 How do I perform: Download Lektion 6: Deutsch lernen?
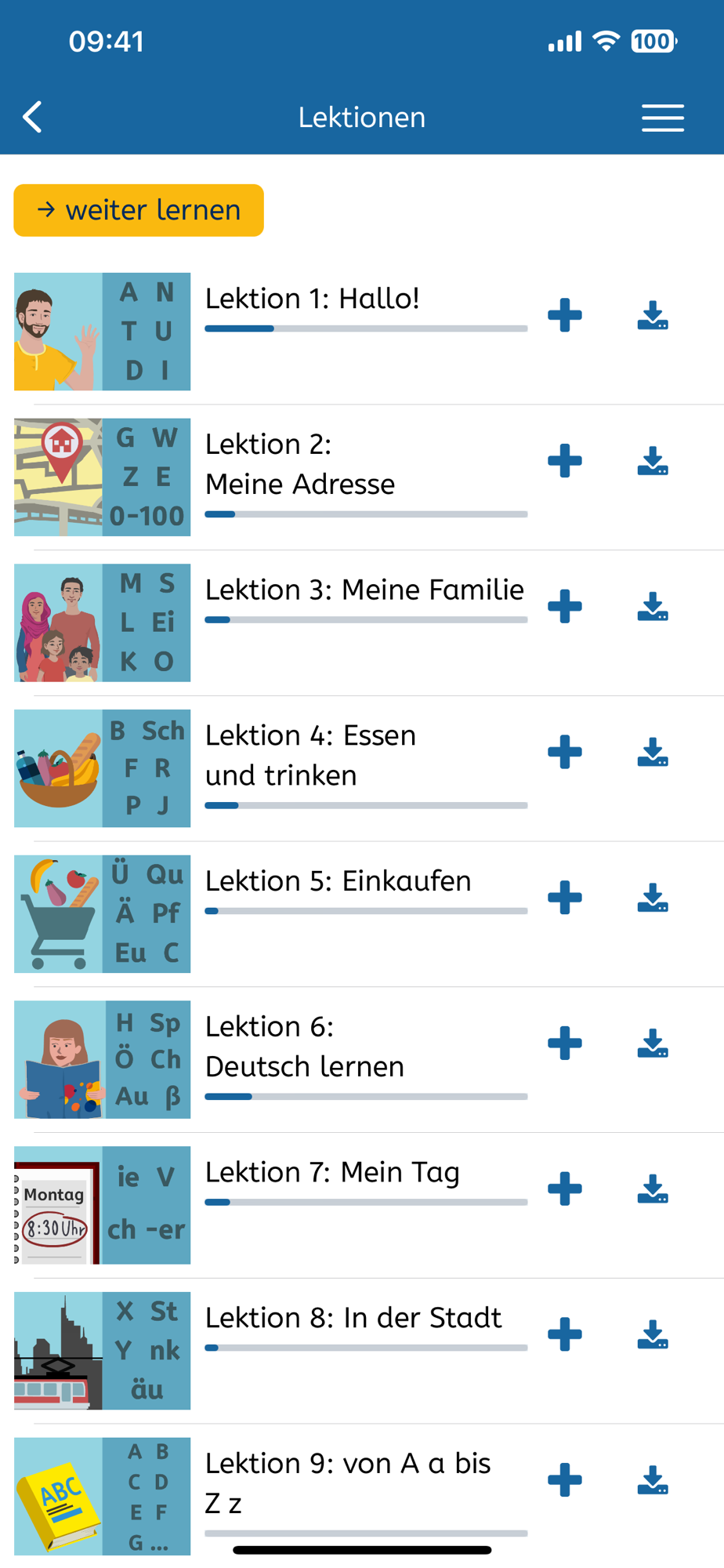[x=652, y=1044]
